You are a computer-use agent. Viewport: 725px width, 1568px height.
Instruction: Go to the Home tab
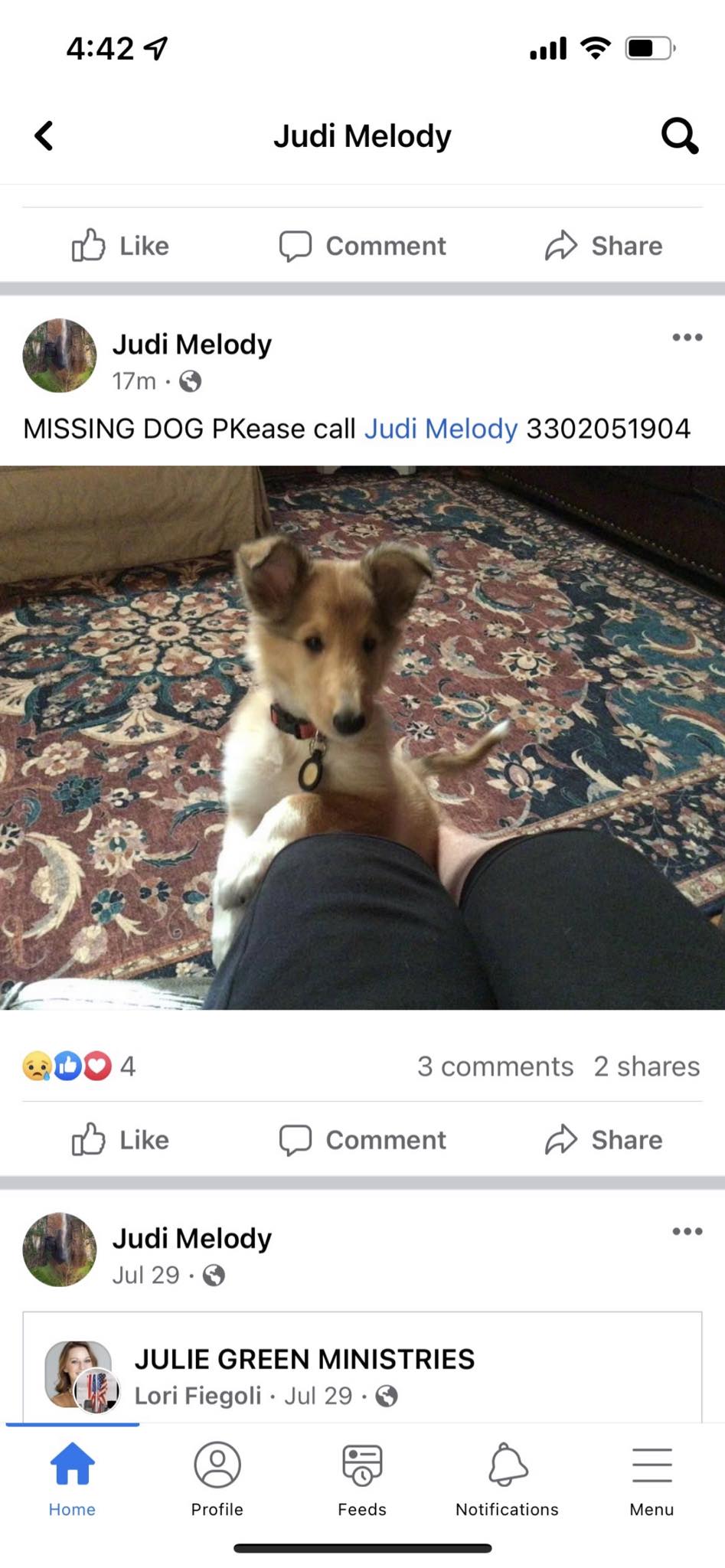[x=72, y=1478]
